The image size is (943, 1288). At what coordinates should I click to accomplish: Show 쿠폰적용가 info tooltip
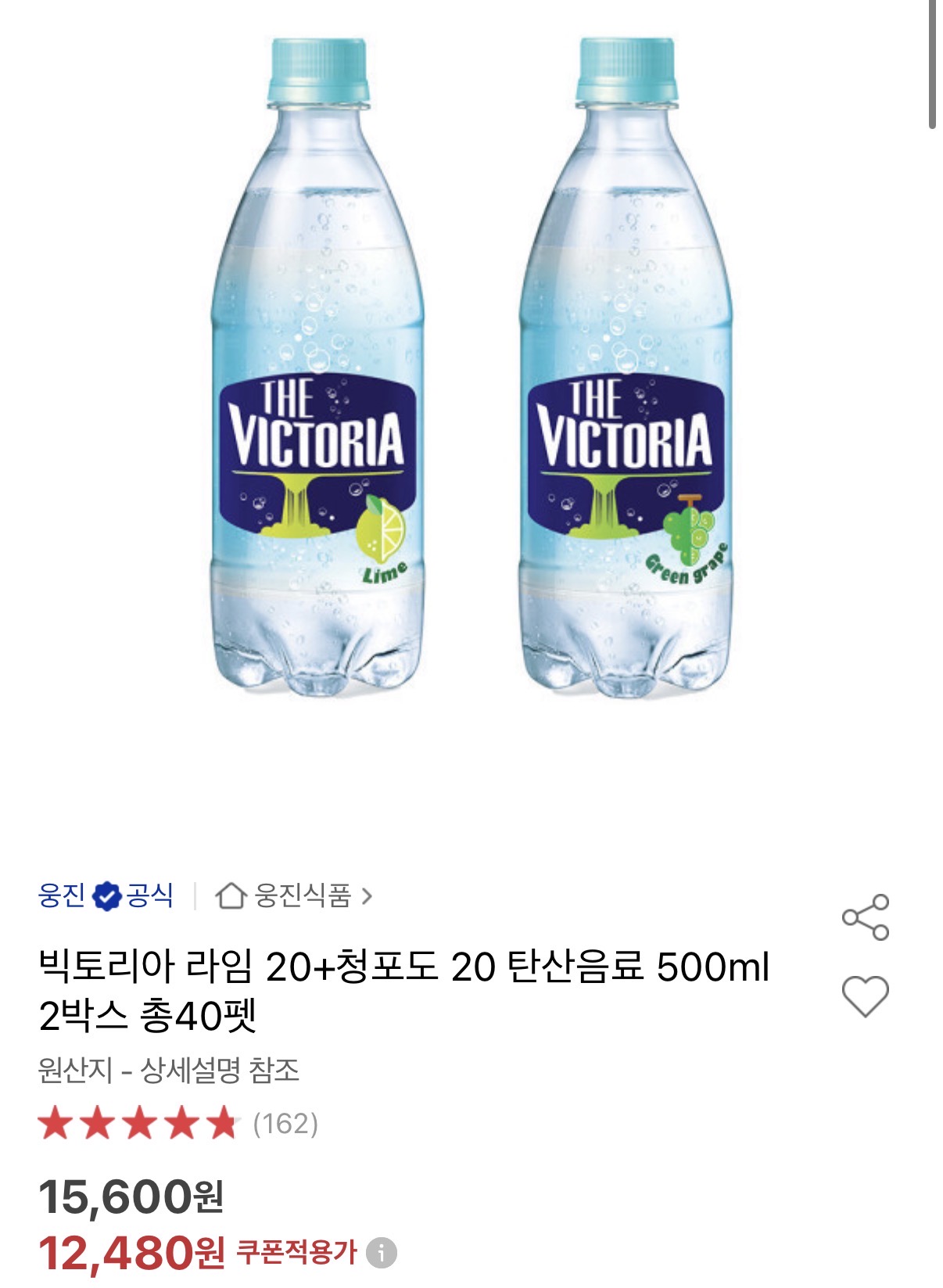pyautogui.click(x=382, y=1253)
